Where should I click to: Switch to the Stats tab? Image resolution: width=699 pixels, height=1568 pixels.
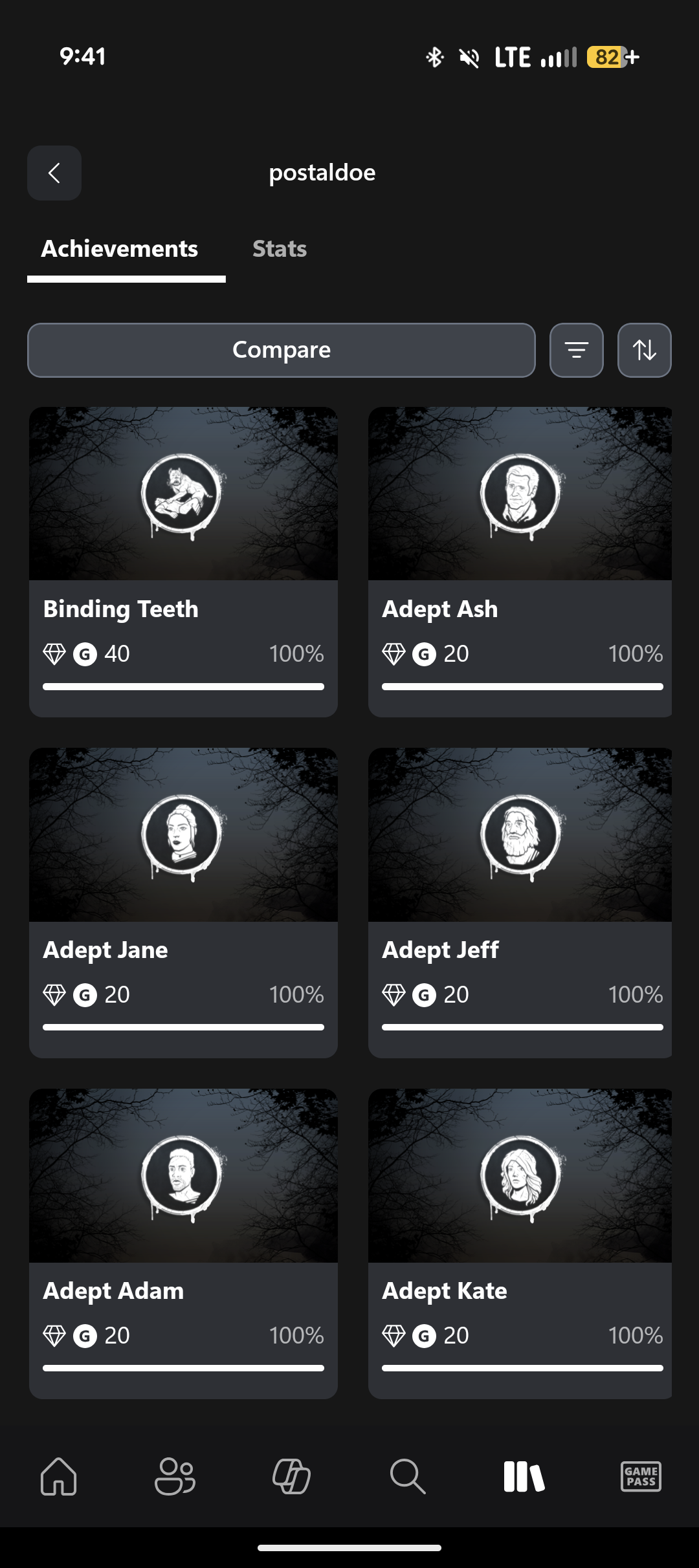coord(279,249)
